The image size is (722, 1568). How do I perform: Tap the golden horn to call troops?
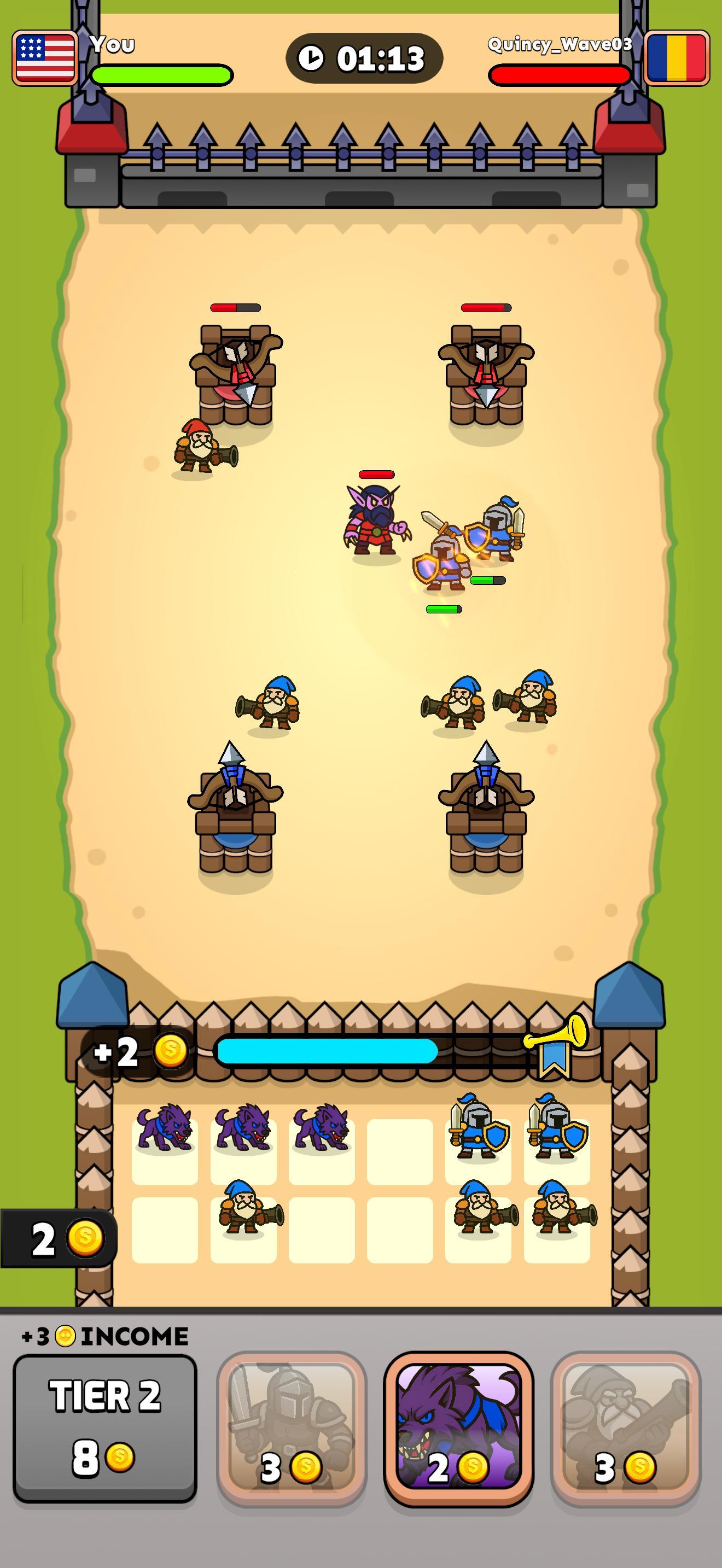click(x=557, y=1043)
